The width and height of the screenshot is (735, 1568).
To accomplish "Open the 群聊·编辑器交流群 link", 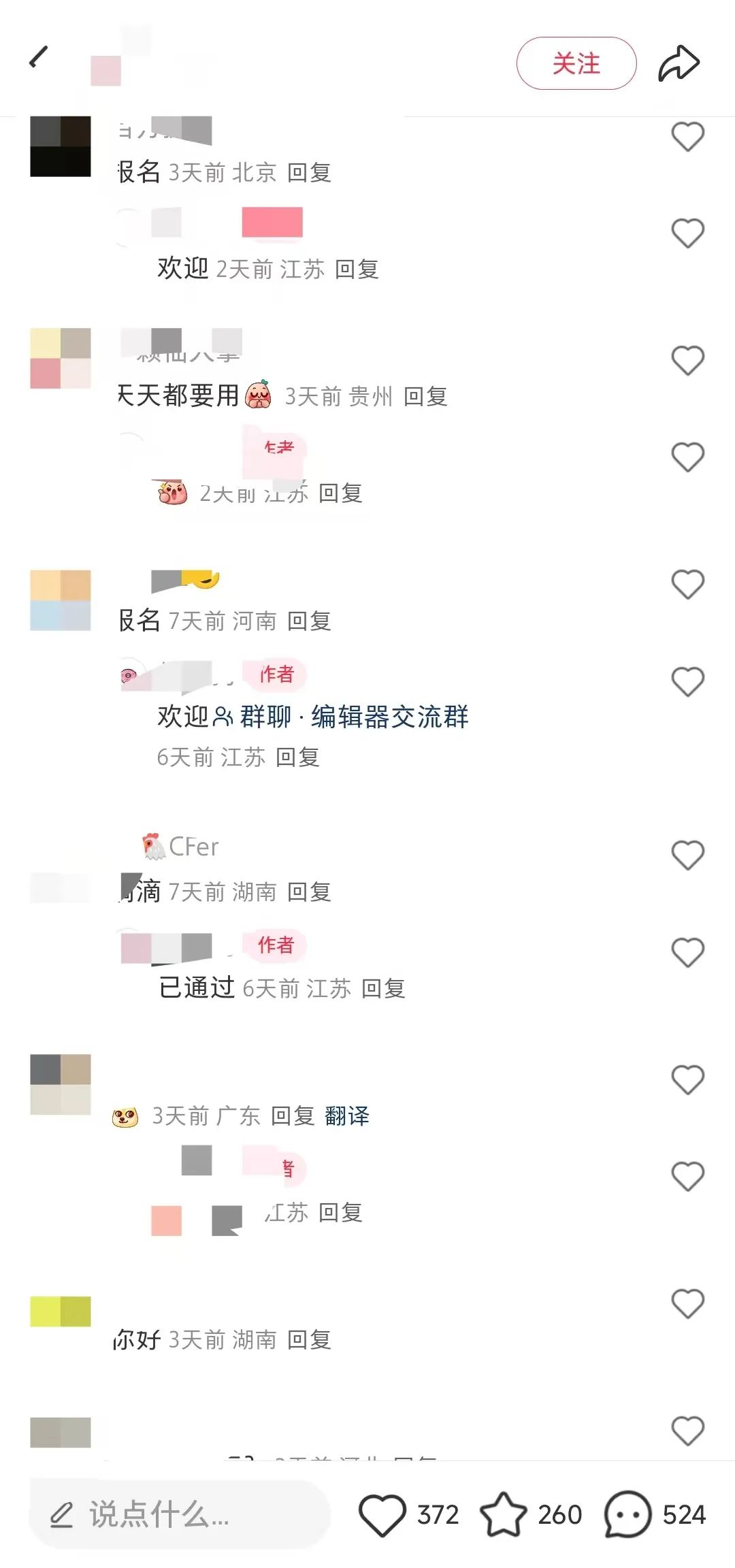I will coord(342,717).
